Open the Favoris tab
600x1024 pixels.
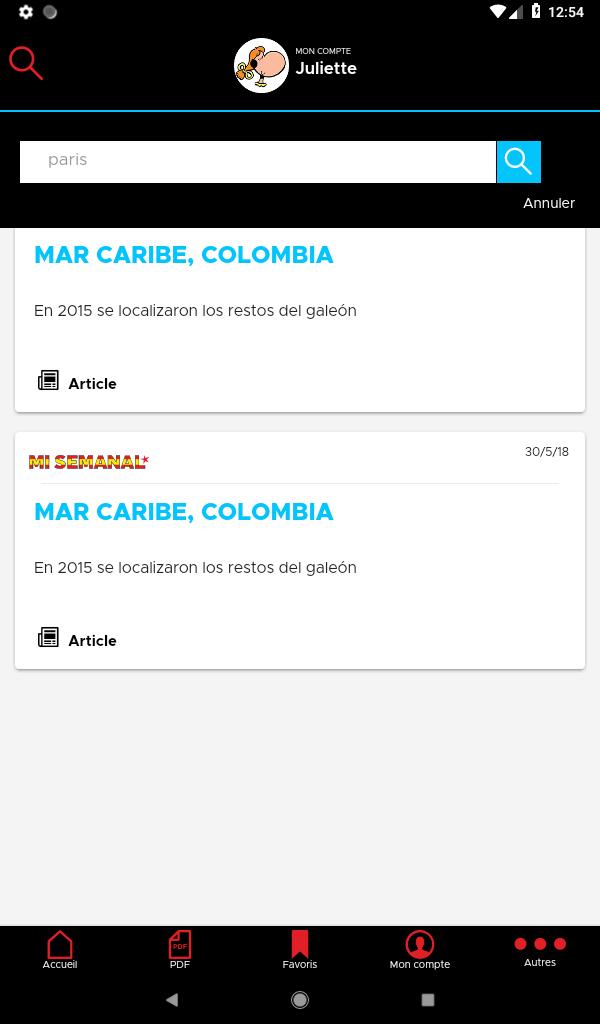pos(300,950)
